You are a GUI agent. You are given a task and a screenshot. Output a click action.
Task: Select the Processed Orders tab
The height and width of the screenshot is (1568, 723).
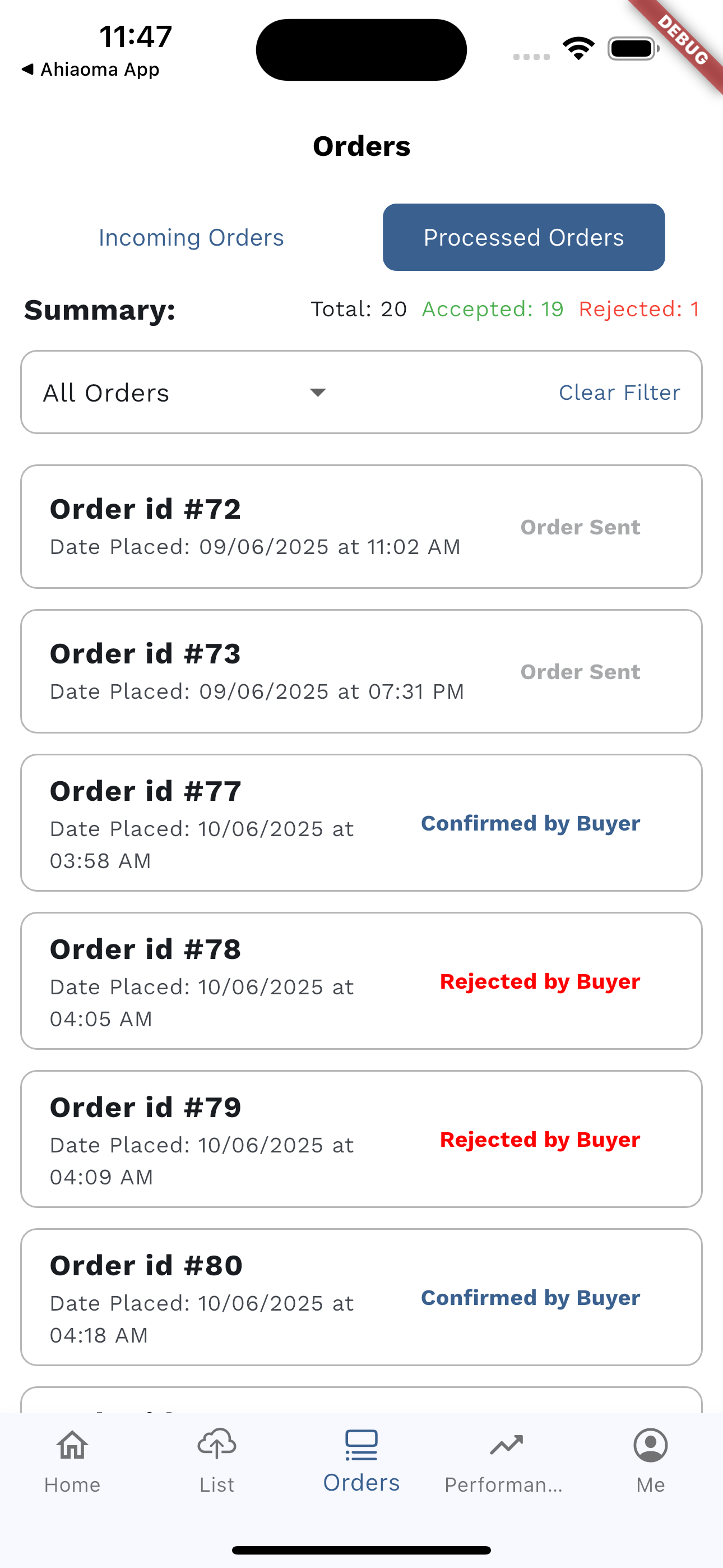click(523, 237)
